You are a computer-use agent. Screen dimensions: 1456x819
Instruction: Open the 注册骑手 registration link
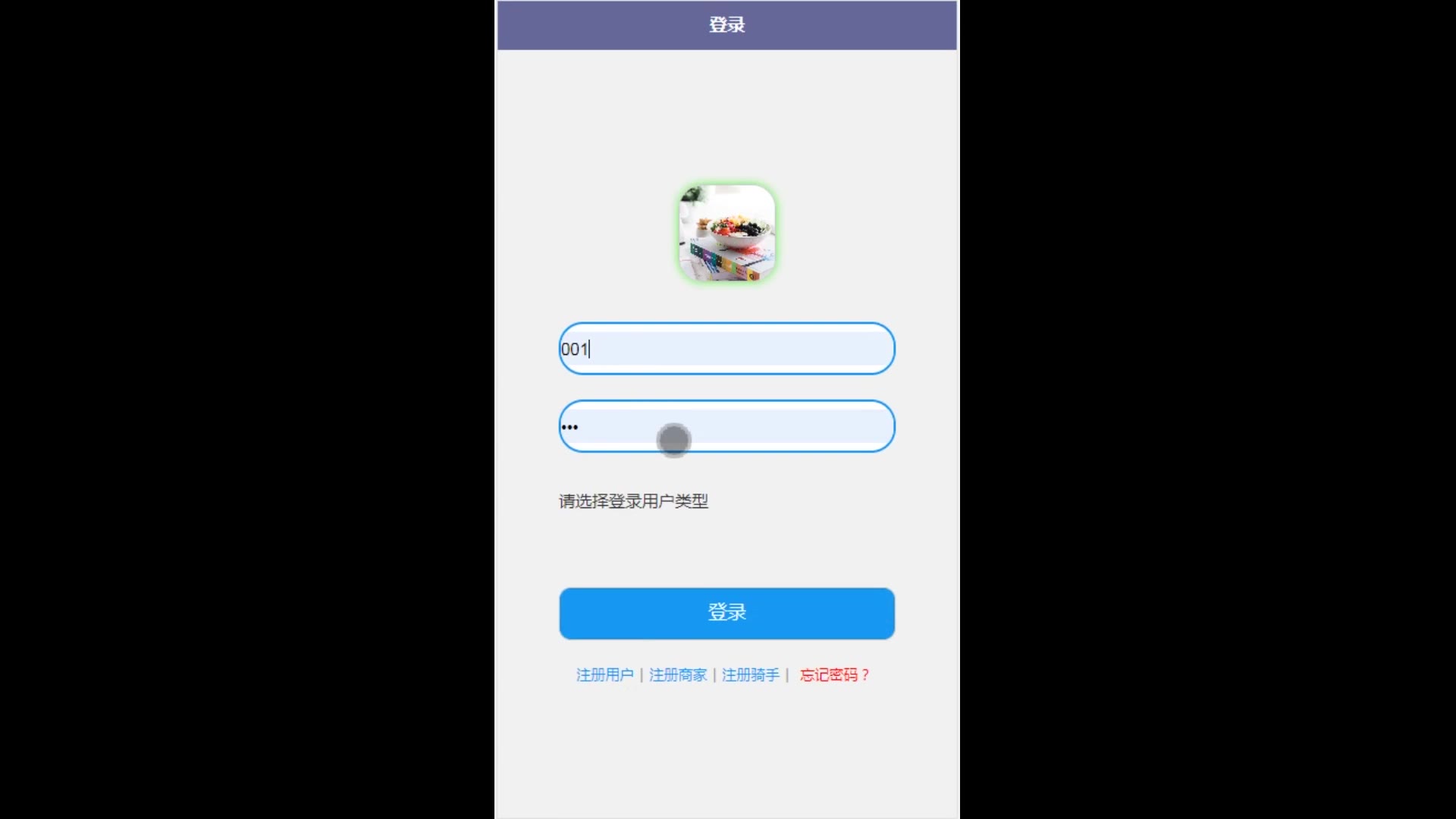pos(750,675)
